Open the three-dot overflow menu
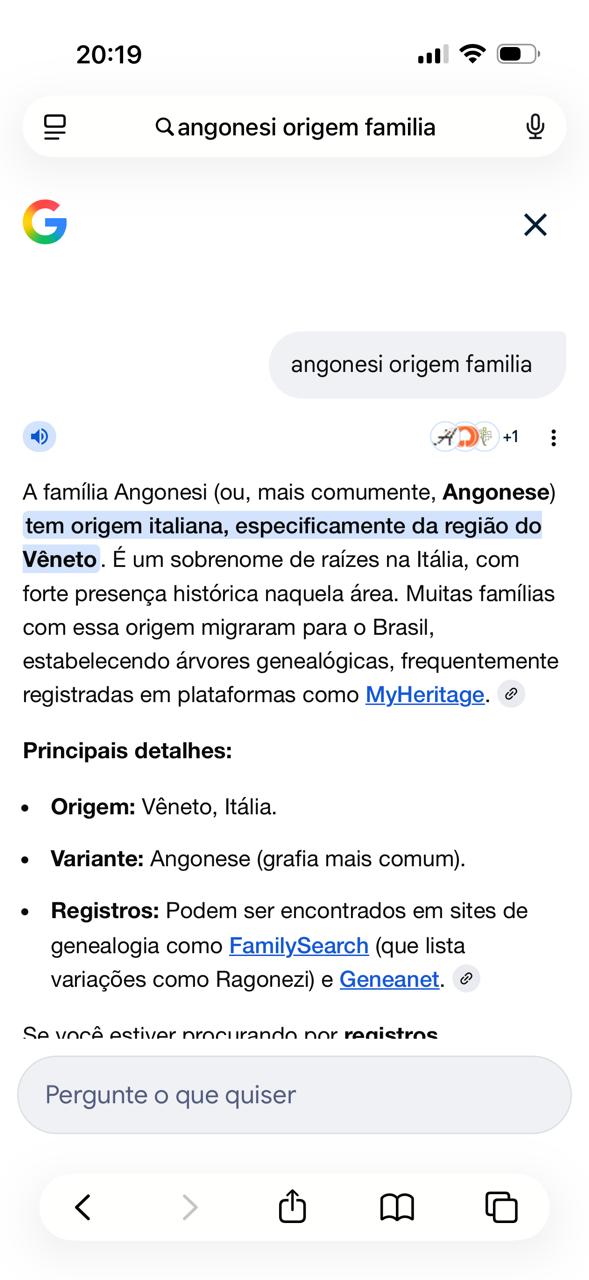589x1280 pixels. [x=553, y=437]
